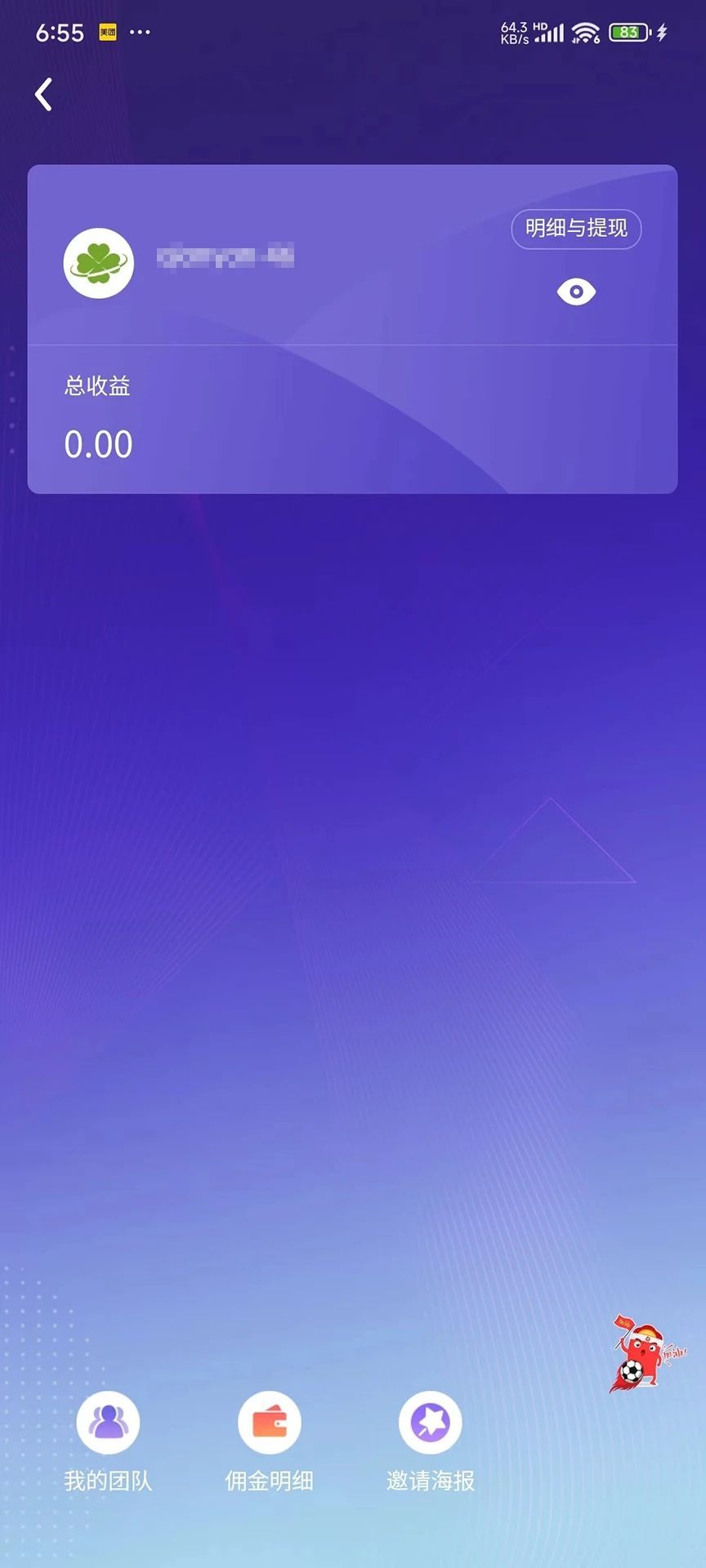Tap the profile avatar with clover logo
Image resolution: width=706 pixels, height=1568 pixels.
(99, 263)
